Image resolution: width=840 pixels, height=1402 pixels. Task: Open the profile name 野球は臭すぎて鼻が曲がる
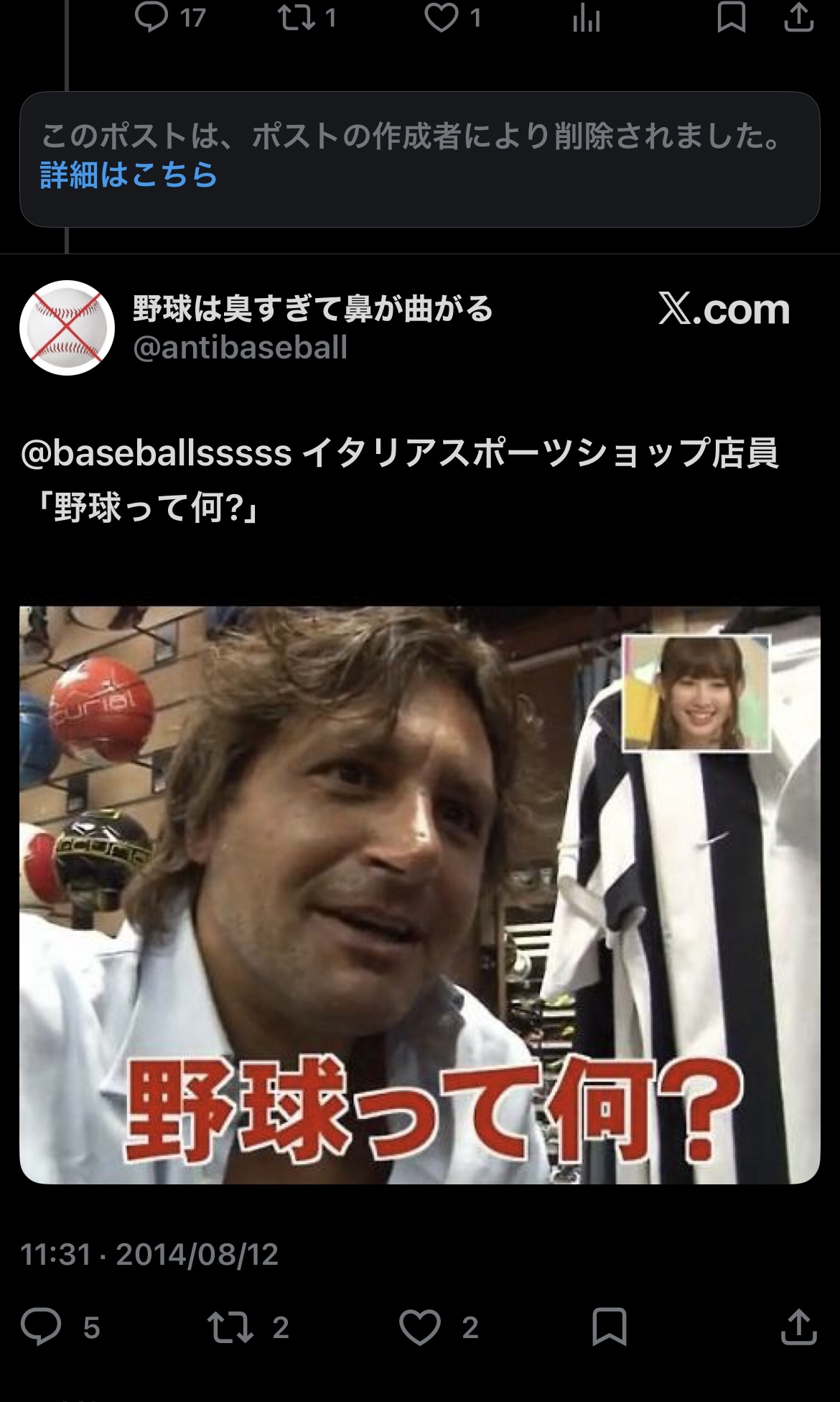tap(313, 309)
